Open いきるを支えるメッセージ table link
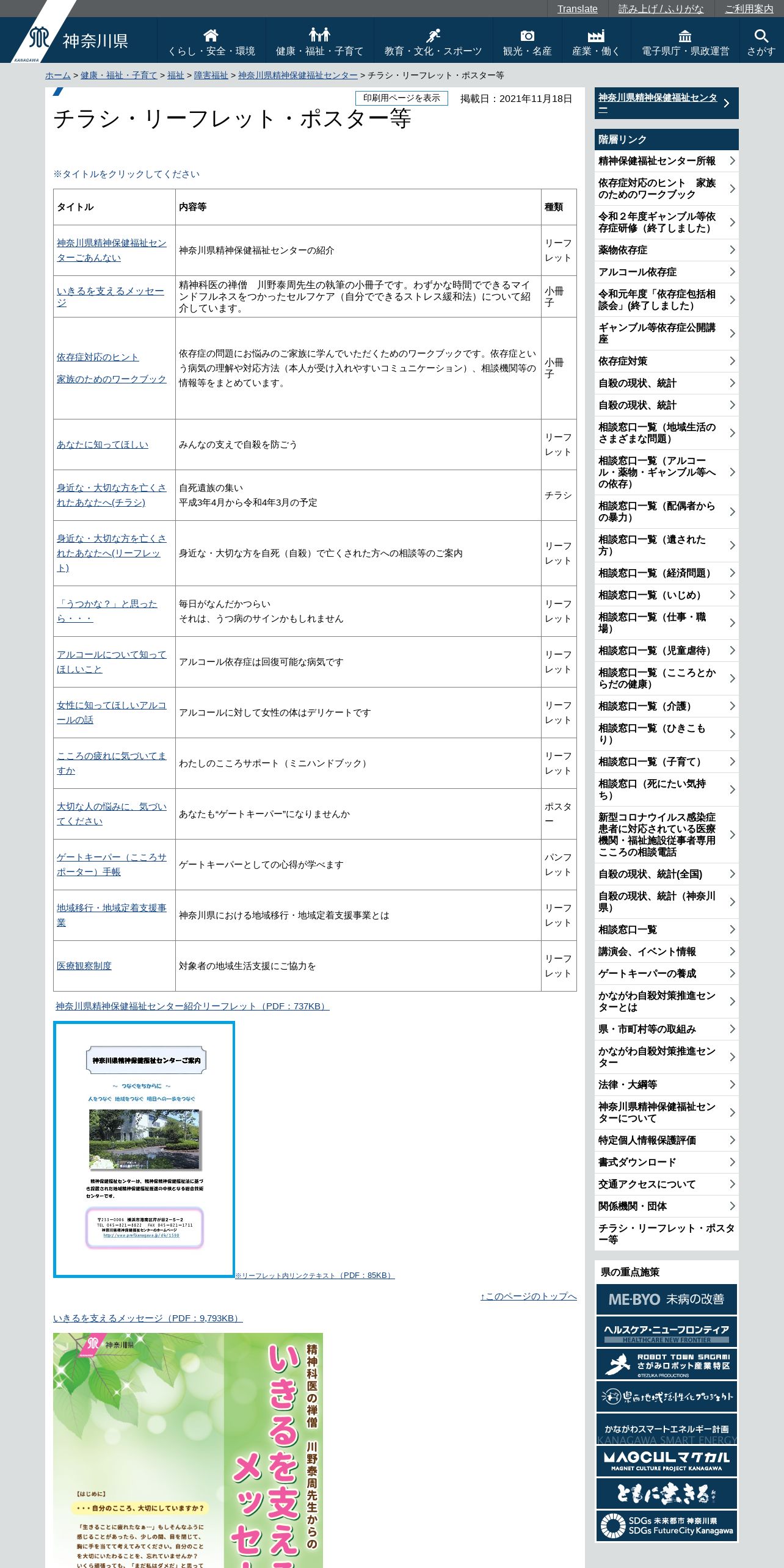The image size is (784, 1568). tap(111, 297)
